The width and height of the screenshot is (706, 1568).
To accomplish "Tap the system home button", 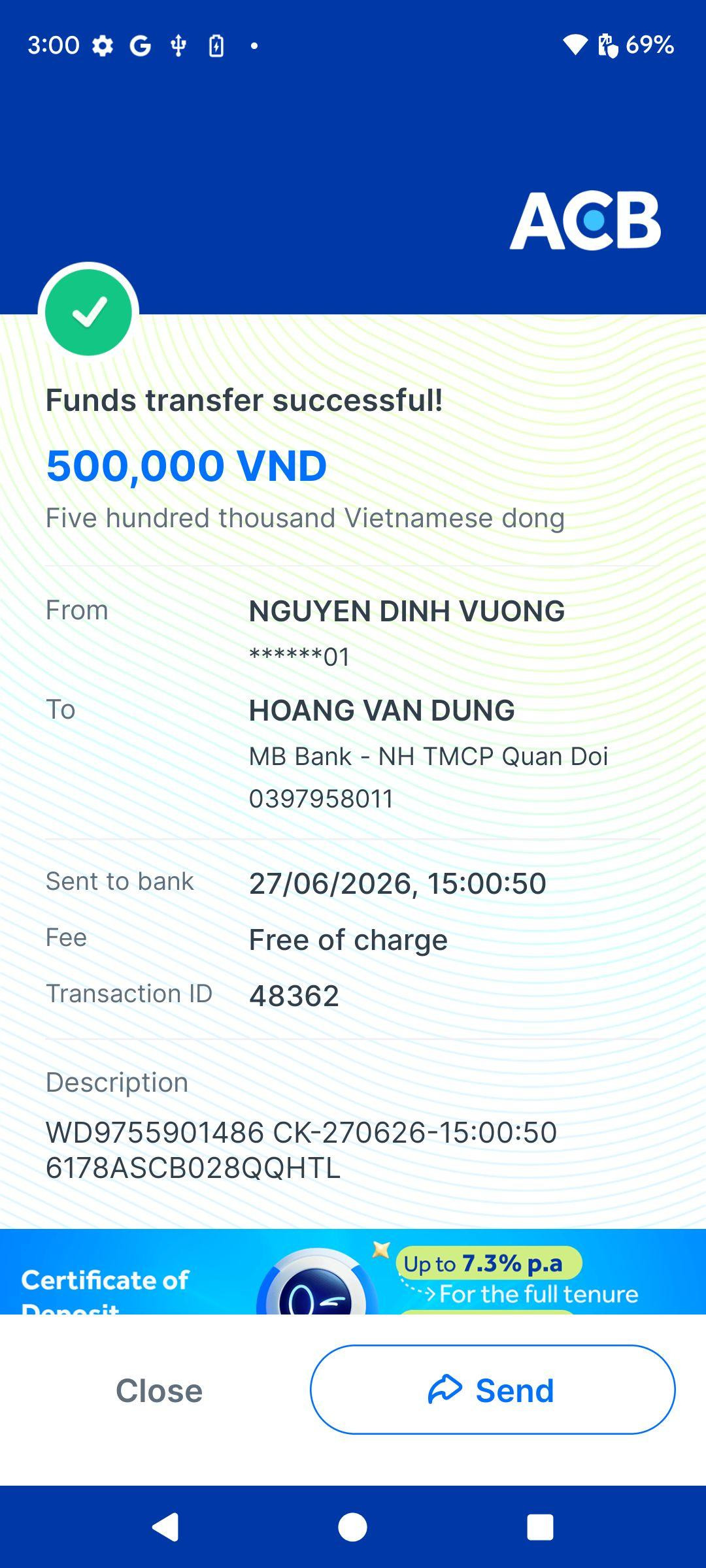I will pyautogui.click(x=352, y=1527).
